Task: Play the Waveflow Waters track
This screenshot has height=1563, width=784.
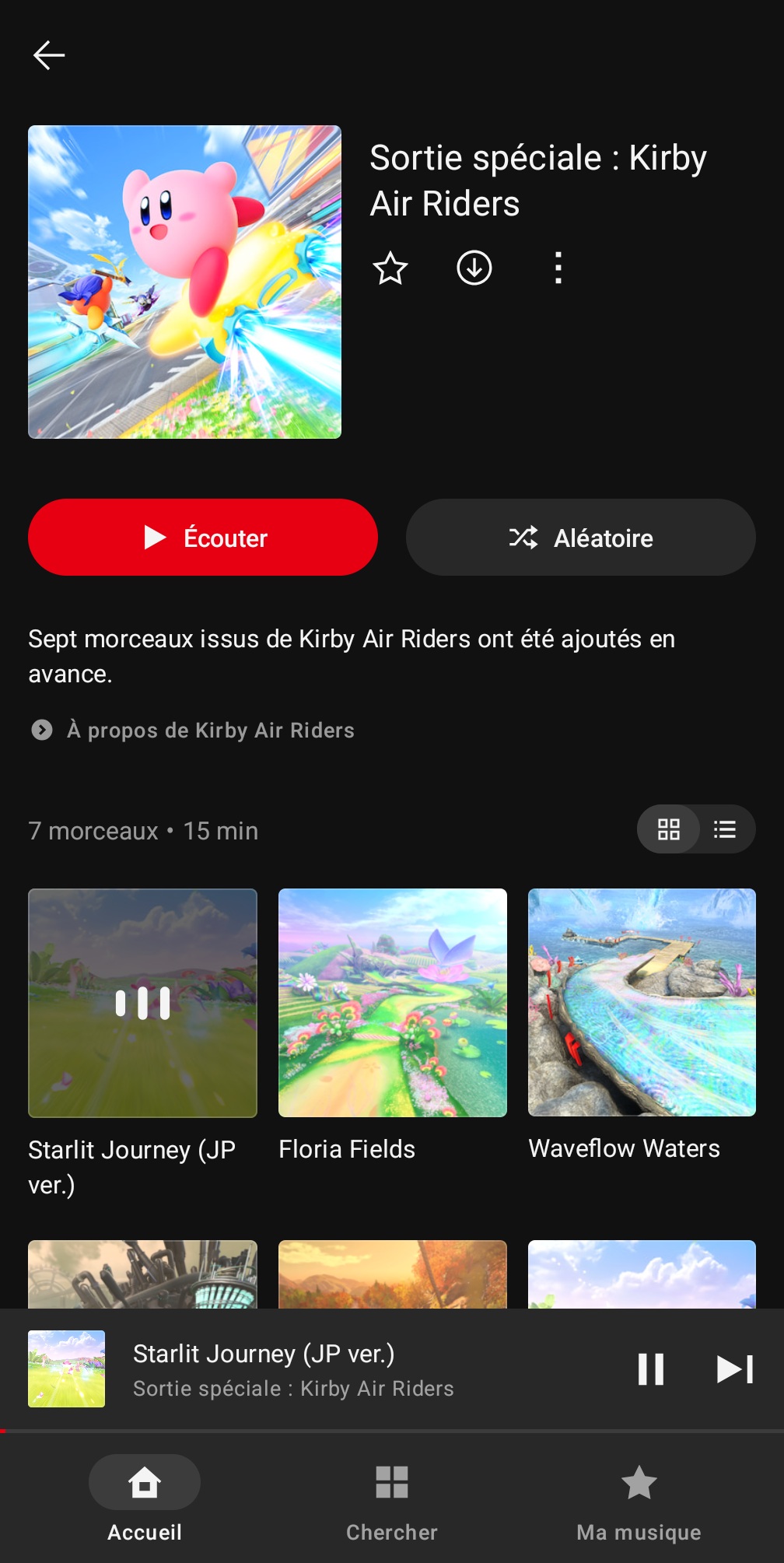Action: 642,1003
